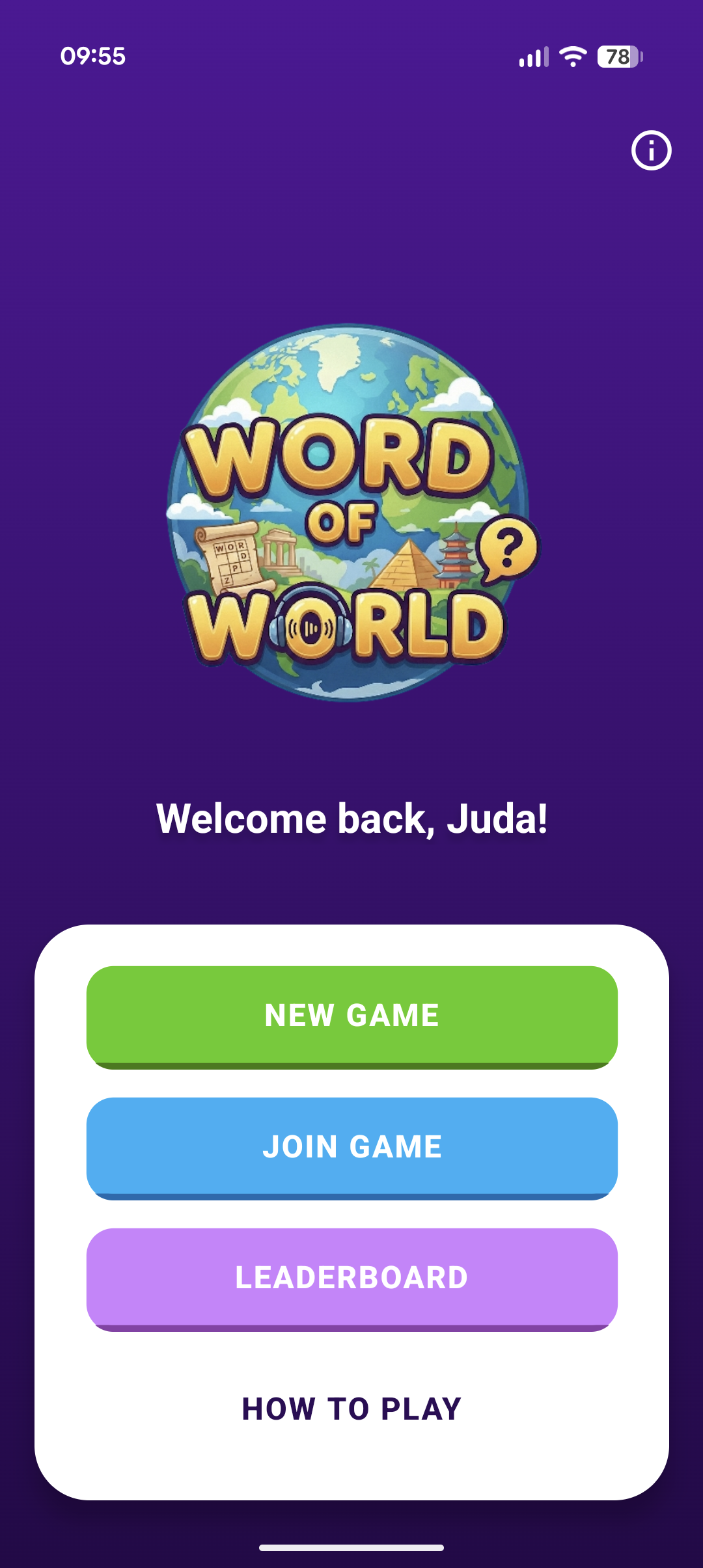Tap the cellular signal bars icon
This screenshot has width=703, height=1568.
tap(532, 57)
